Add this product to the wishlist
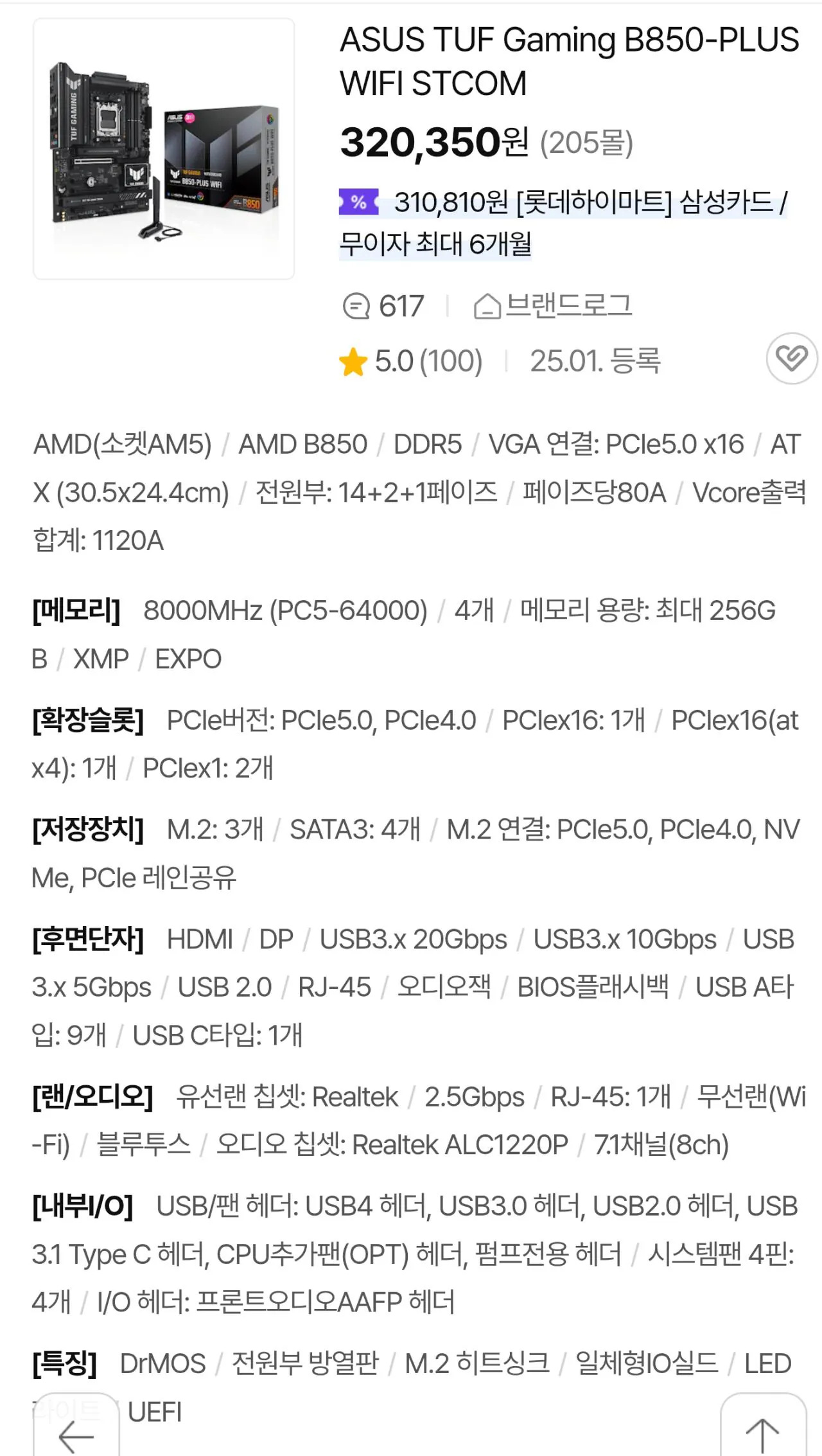The height and width of the screenshot is (1456, 822). click(791, 358)
